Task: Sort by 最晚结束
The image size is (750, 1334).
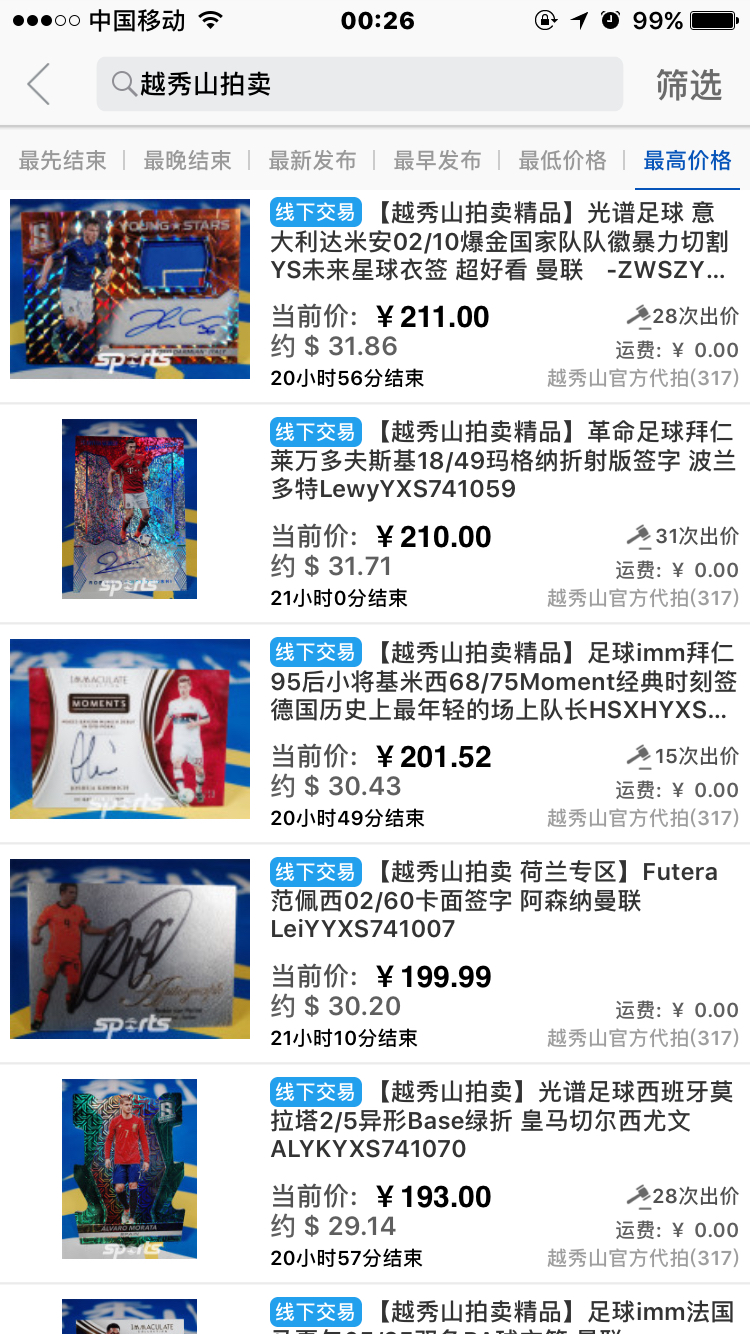Action: (187, 160)
